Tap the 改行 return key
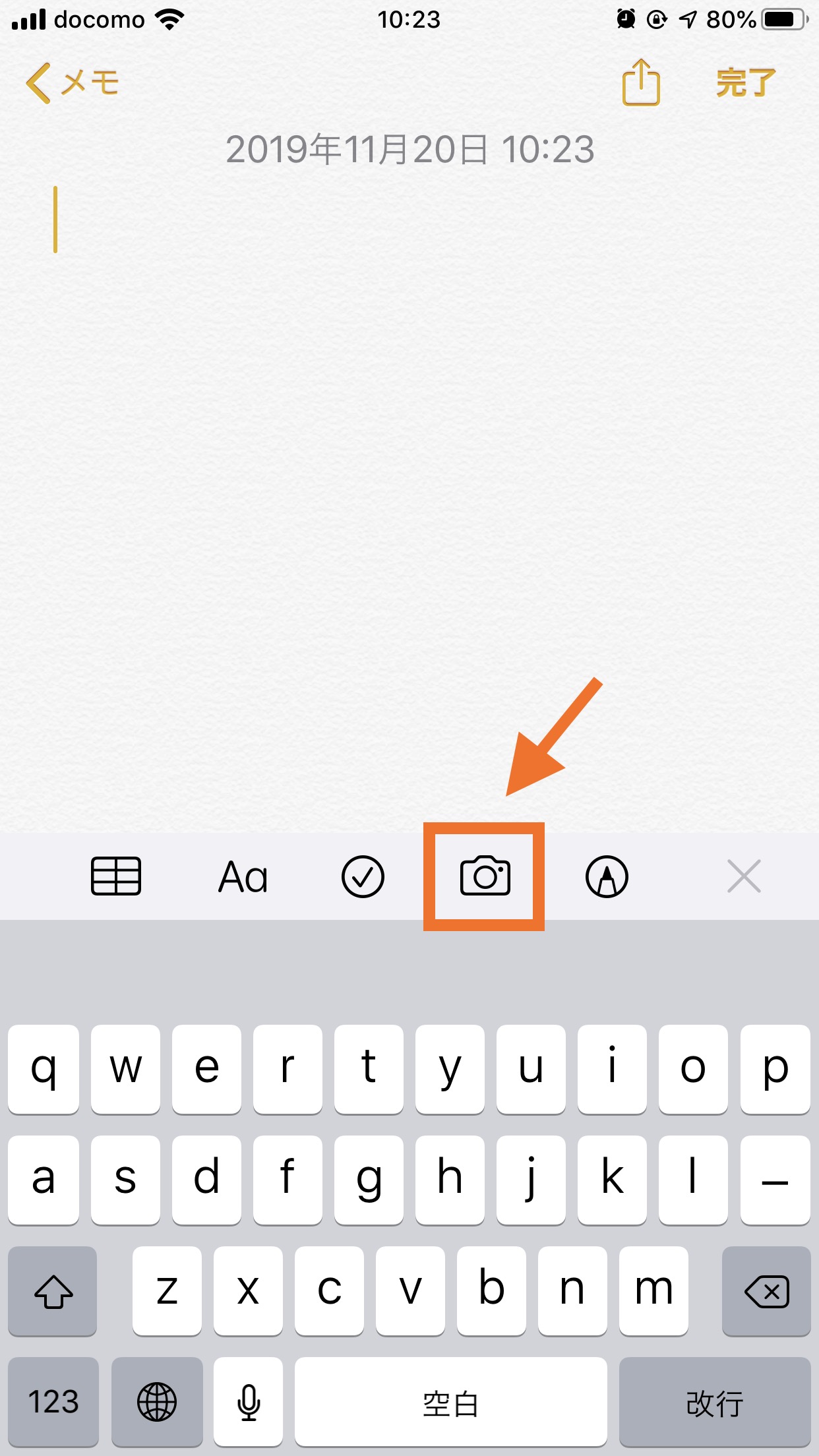Image resolution: width=819 pixels, height=1456 pixels. tap(715, 1401)
